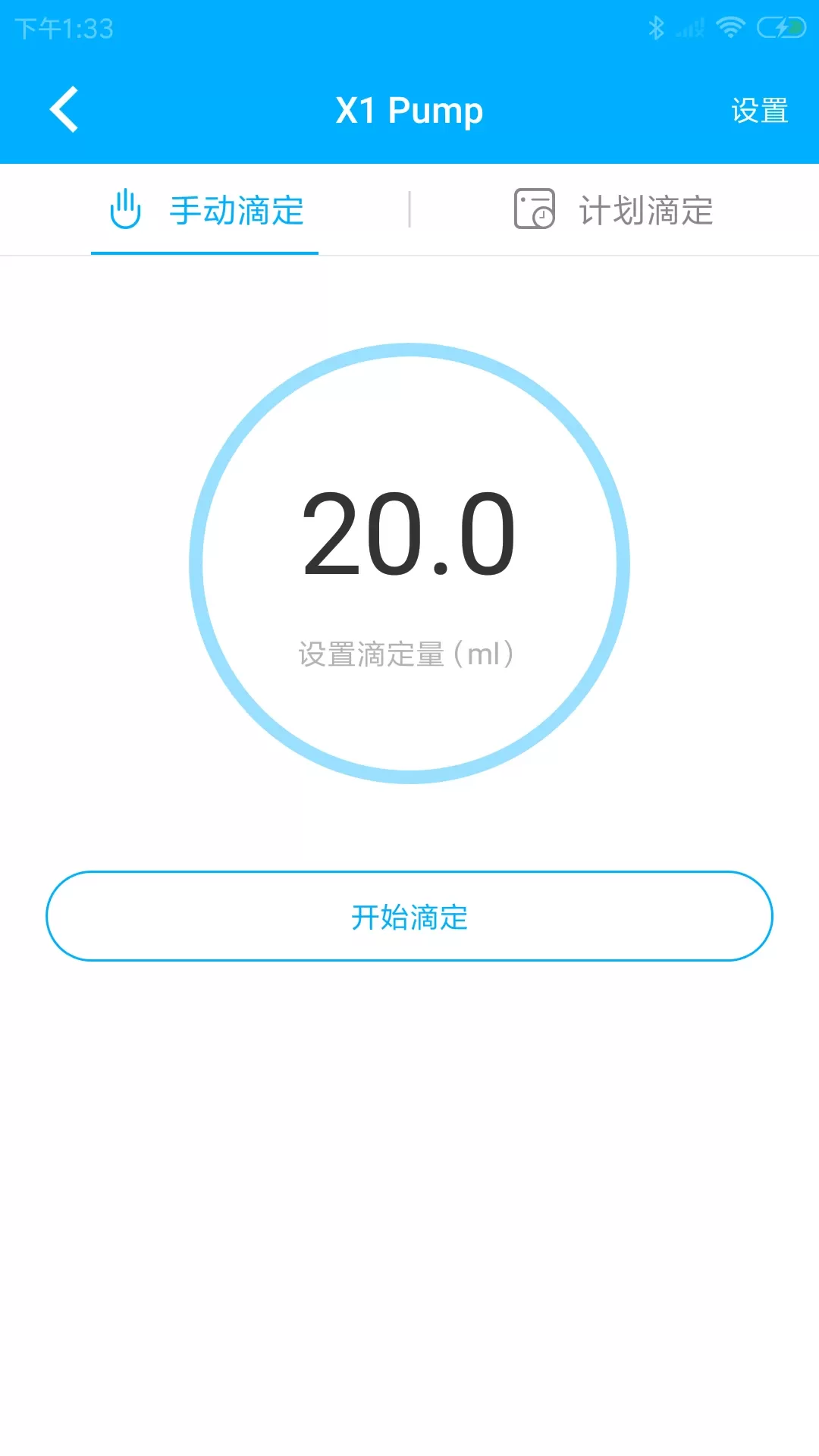Viewport: 819px width, 1456px height.
Task: Switch to the 手动滴定 tab
Action: [205, 211]
